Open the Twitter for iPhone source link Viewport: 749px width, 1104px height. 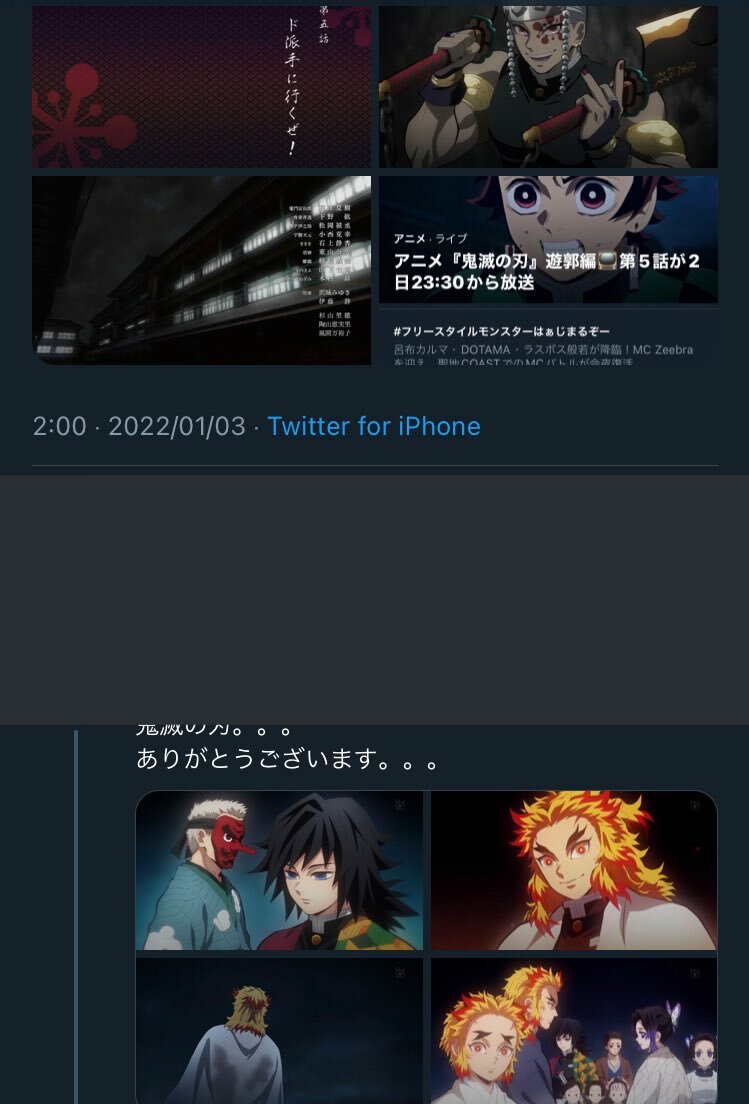373,426
